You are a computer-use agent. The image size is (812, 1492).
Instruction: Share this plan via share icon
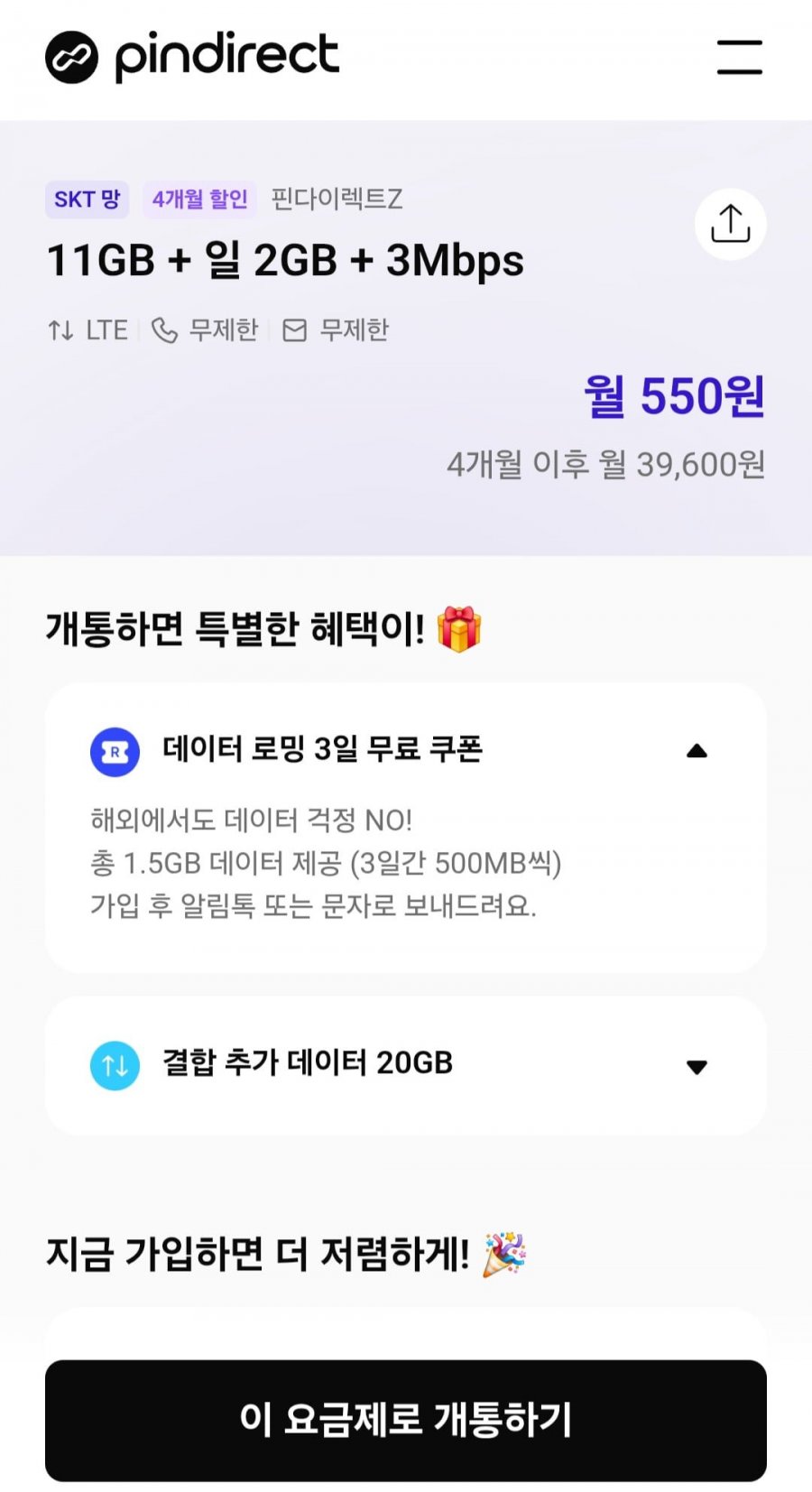(x=730, y=224)
